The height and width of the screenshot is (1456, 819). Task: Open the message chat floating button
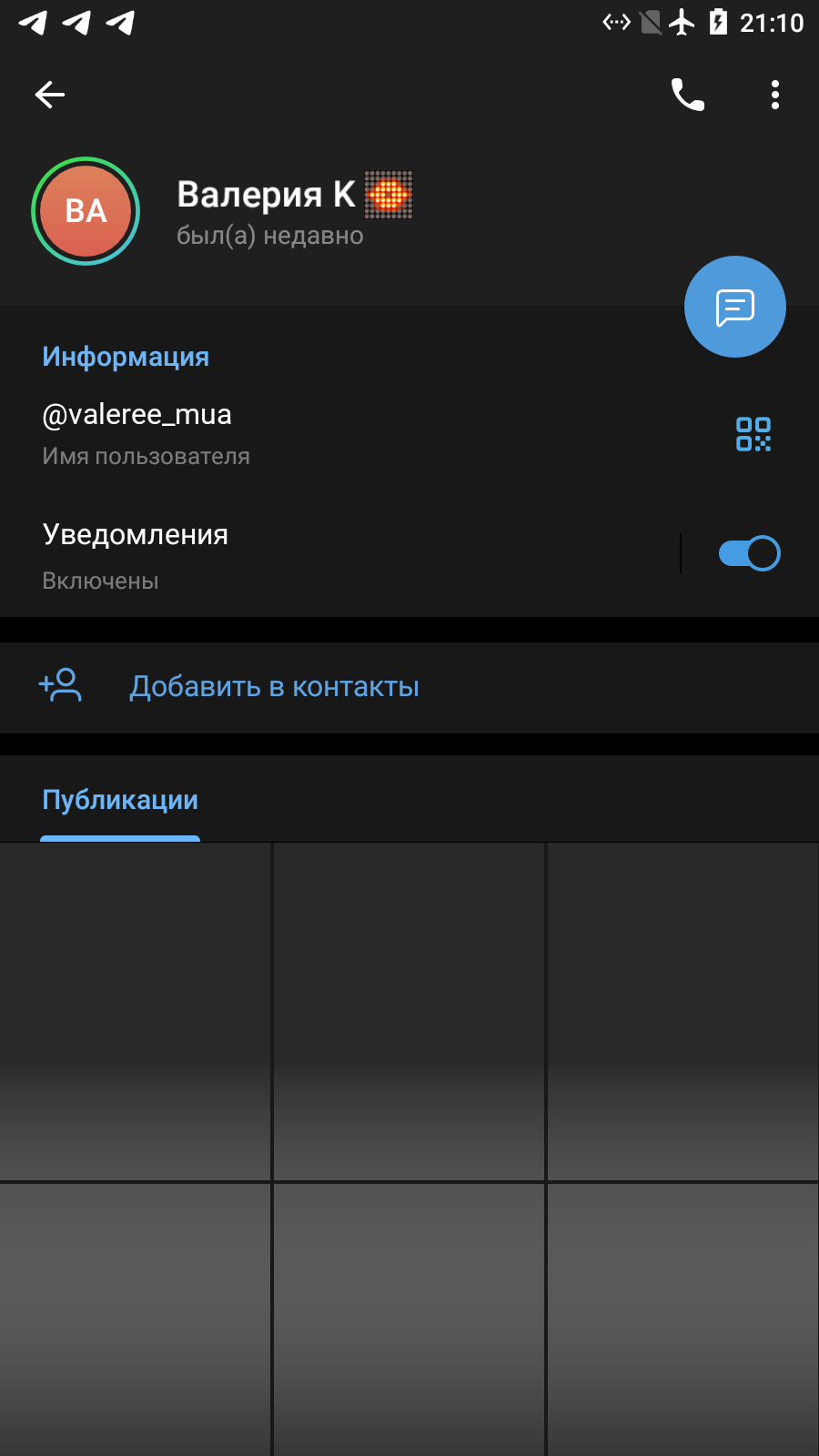point(735,307)
